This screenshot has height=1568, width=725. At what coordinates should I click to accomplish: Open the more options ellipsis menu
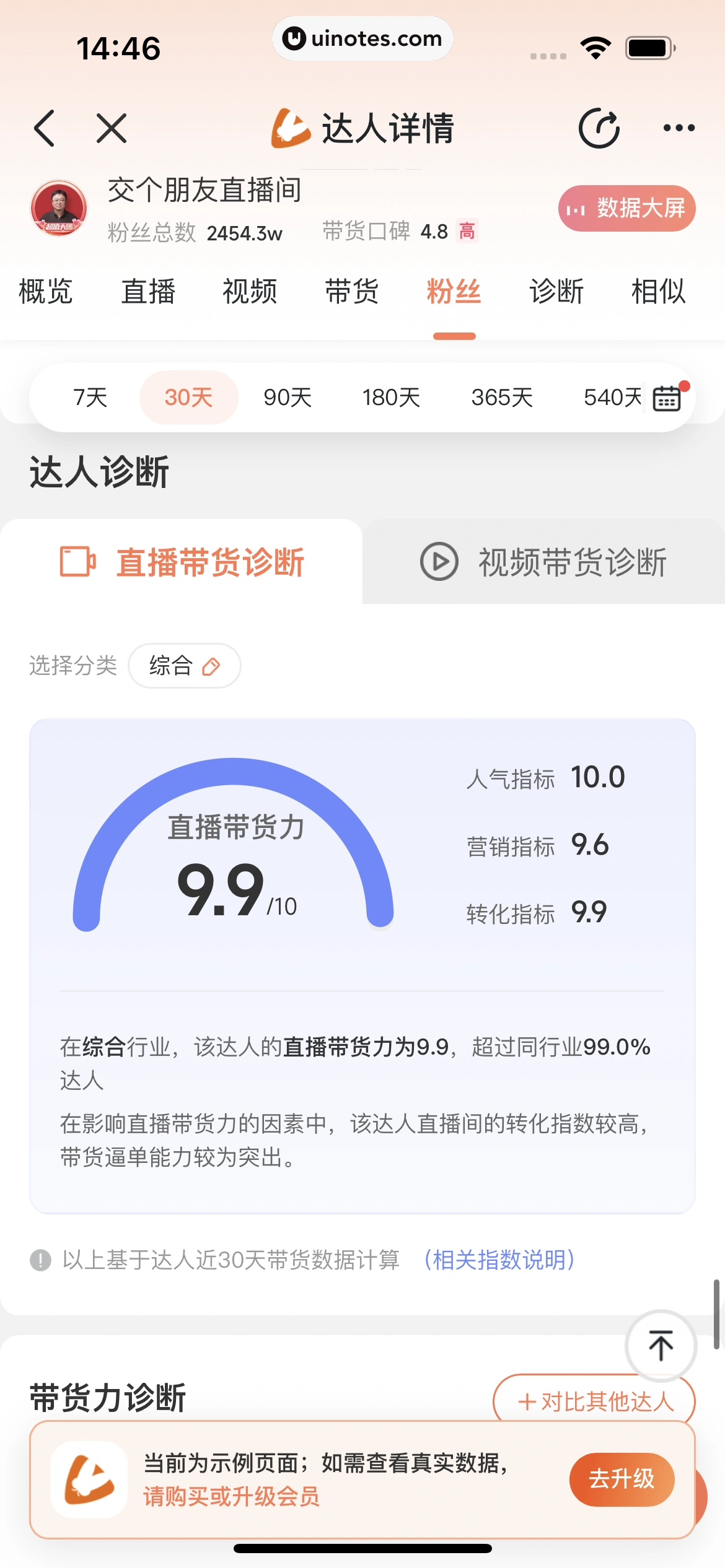680,129
